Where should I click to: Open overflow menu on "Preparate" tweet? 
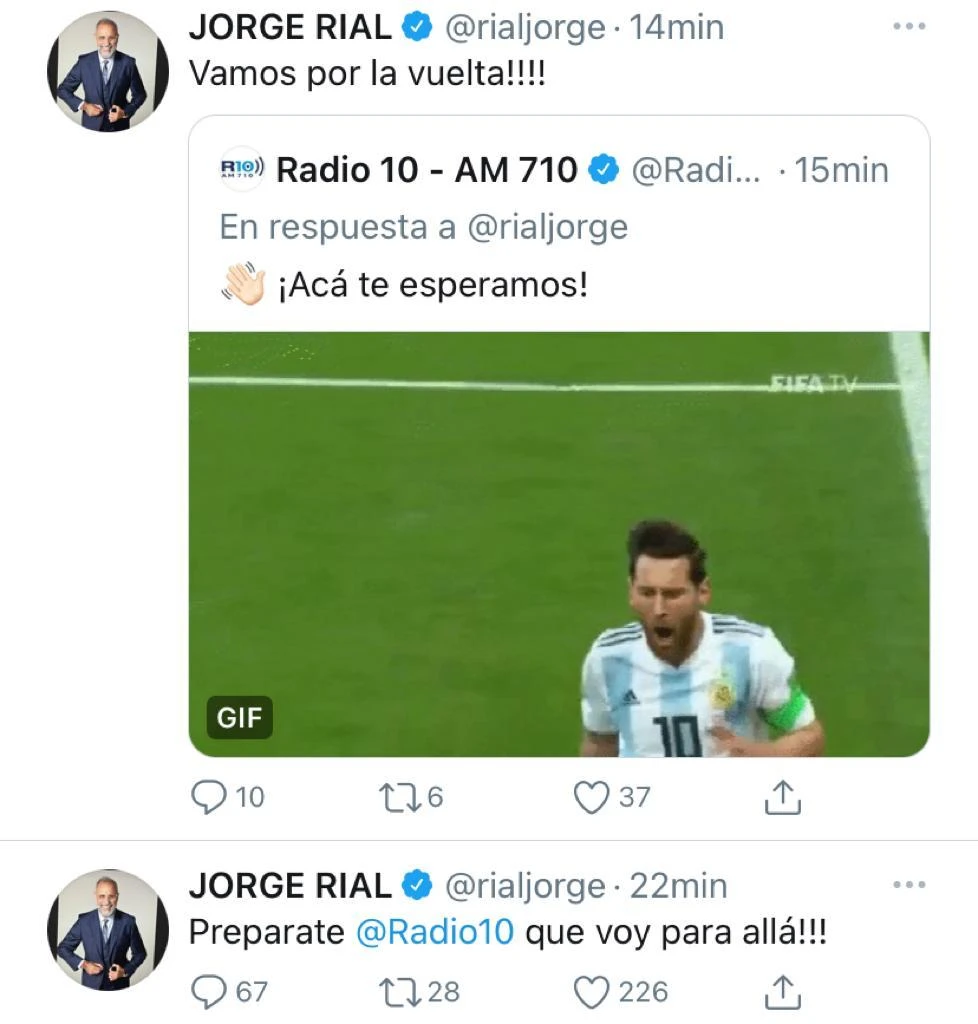pyautogui.click(x=908, y=885)
